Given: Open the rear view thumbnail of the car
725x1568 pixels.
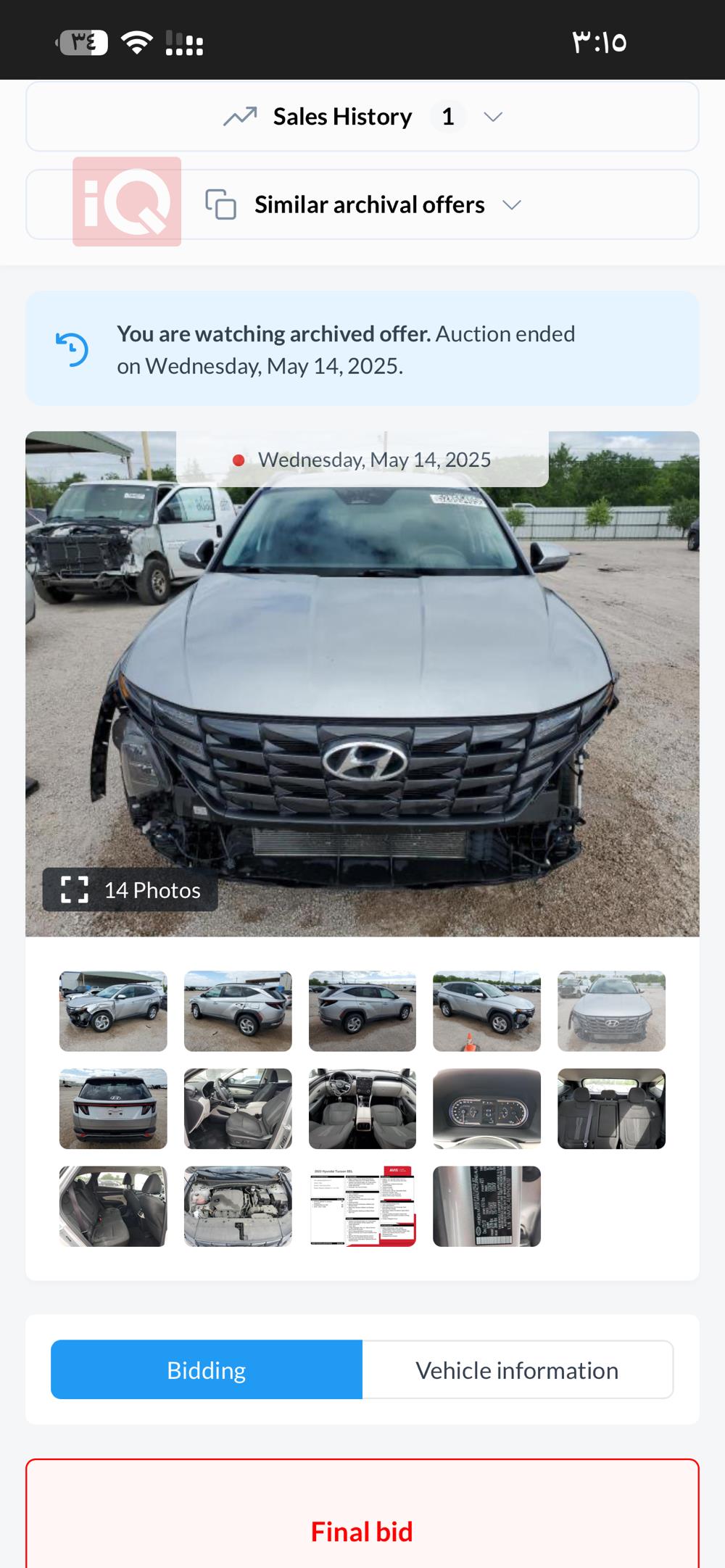Looking at the screenshot, I should tap(113, 1108).
